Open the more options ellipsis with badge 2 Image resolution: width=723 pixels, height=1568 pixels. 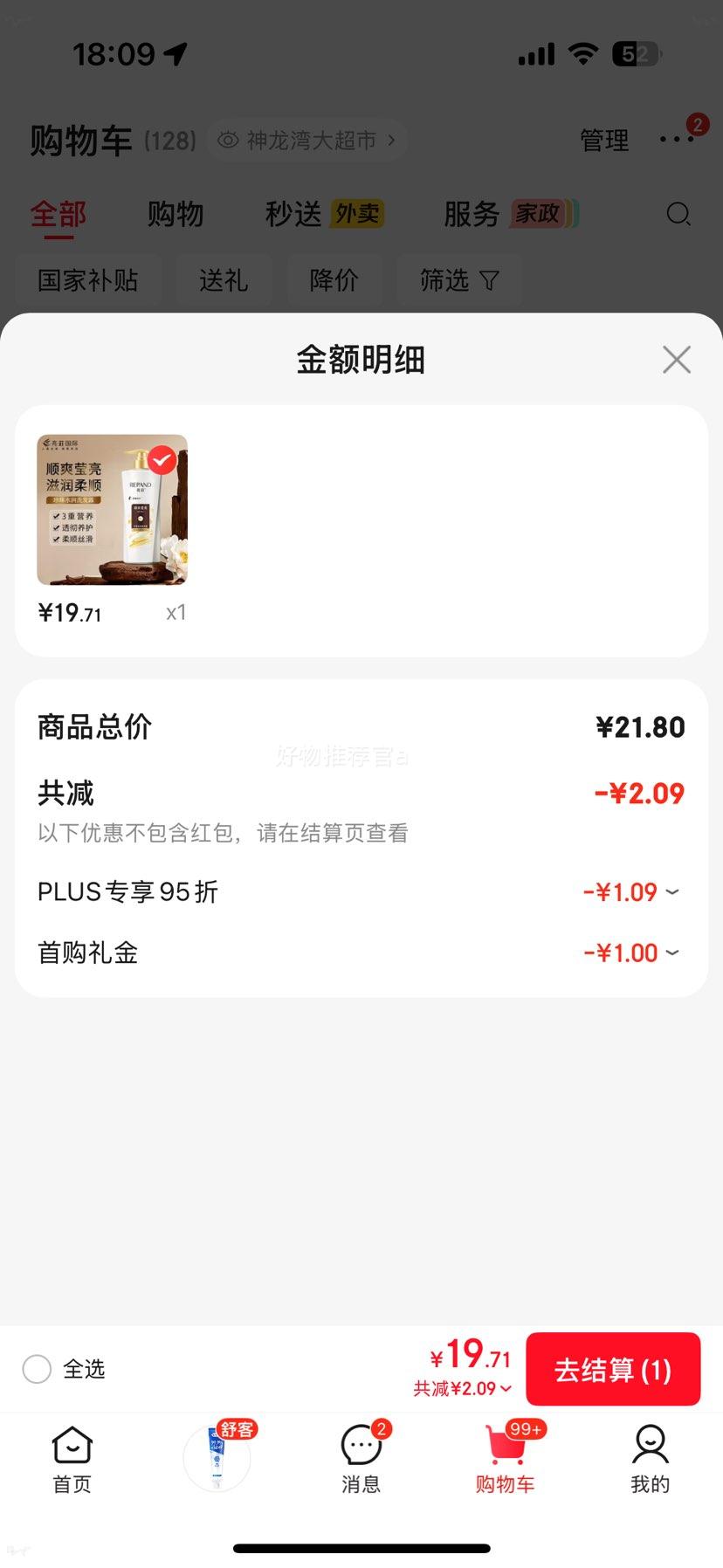[678, 140]
